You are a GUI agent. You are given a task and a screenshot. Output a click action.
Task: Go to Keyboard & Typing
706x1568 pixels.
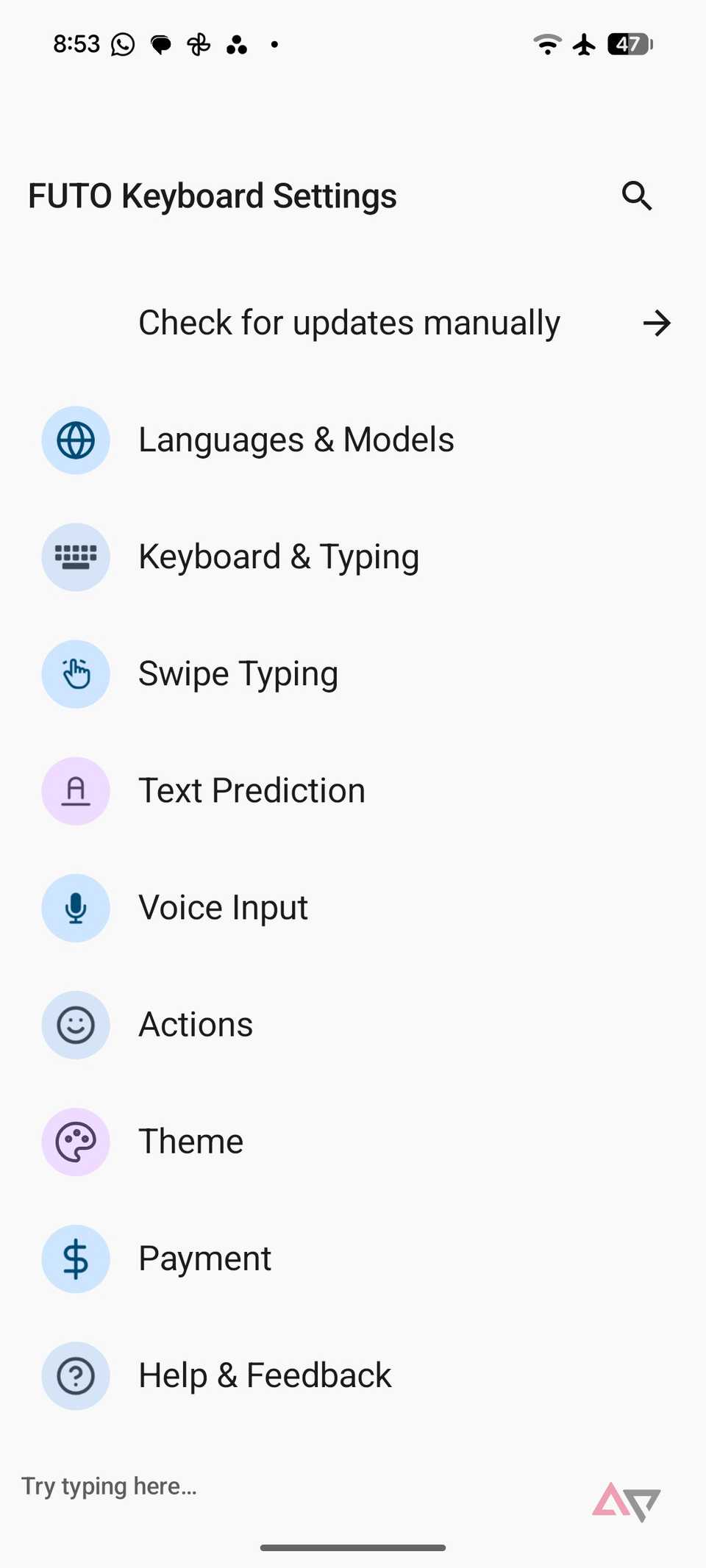coord(353,556)
